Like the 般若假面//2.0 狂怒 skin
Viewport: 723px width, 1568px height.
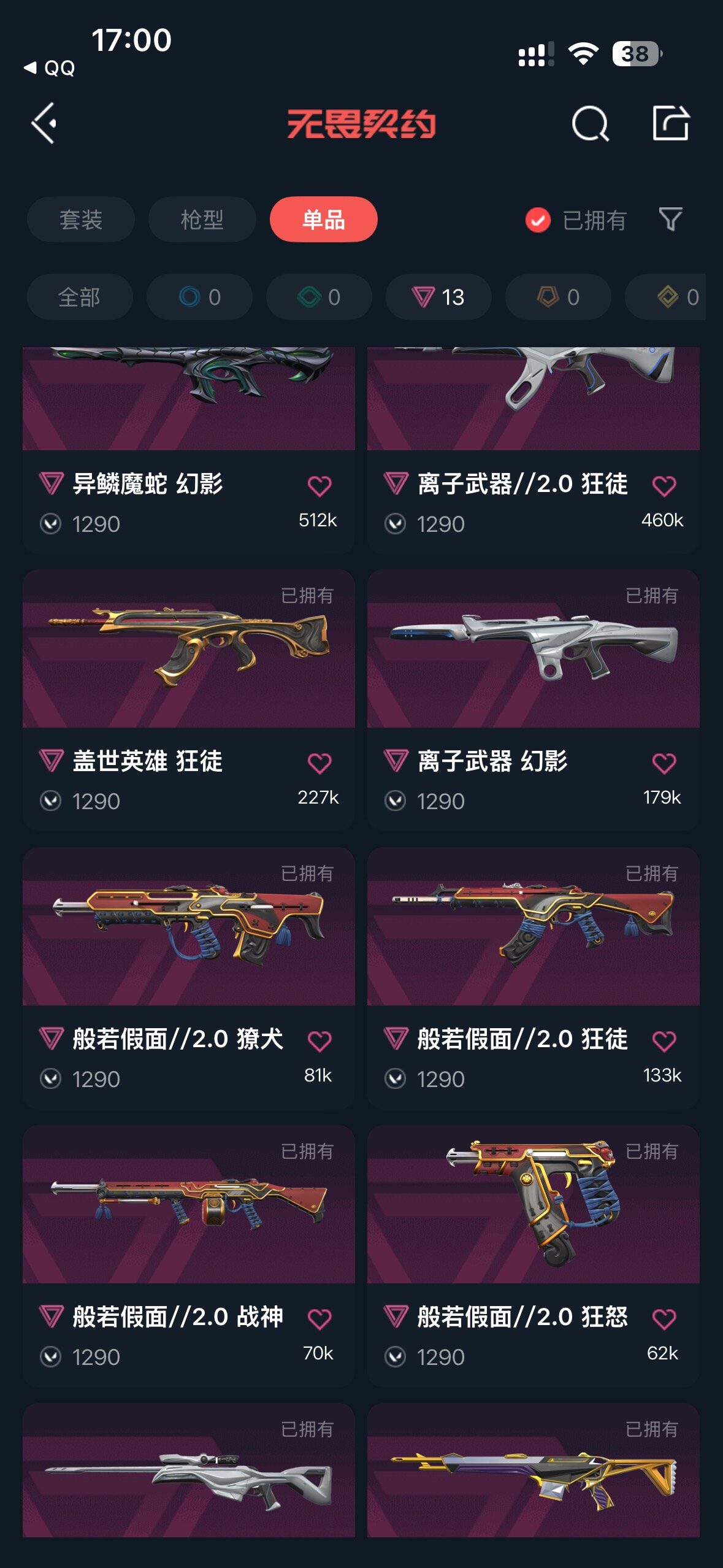pyautogui.click(x=664, y=1318)
